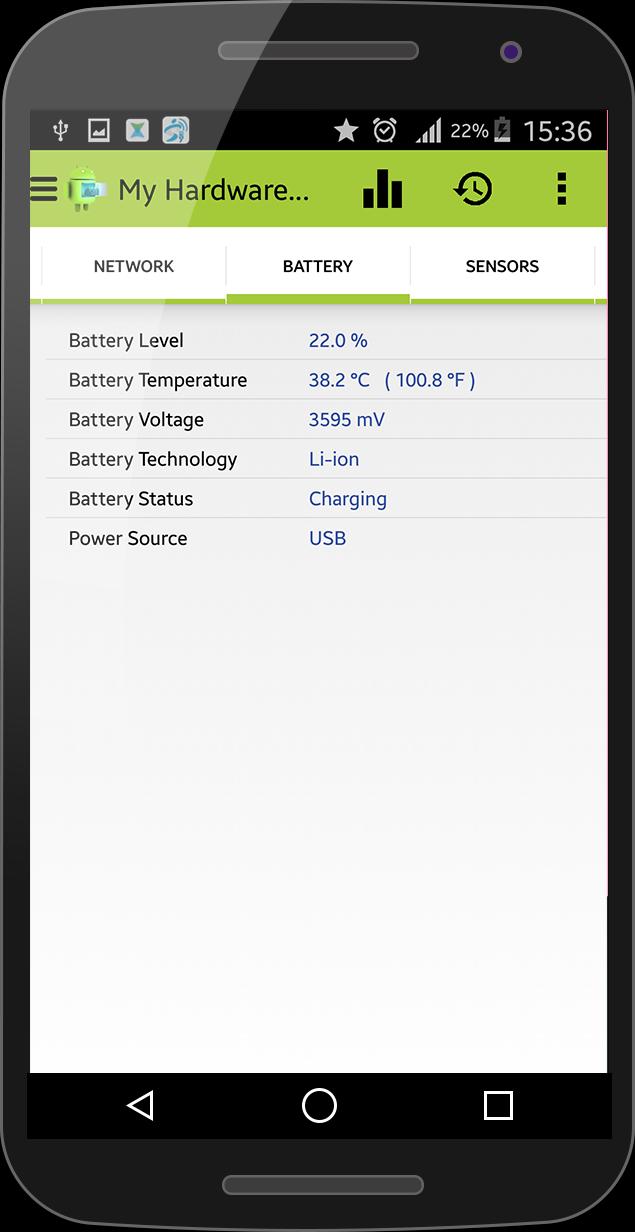Image resolution: width=635 pixels, height=1232 pixels.
Task: Switch to the Sensors tab
Action: 502,266
